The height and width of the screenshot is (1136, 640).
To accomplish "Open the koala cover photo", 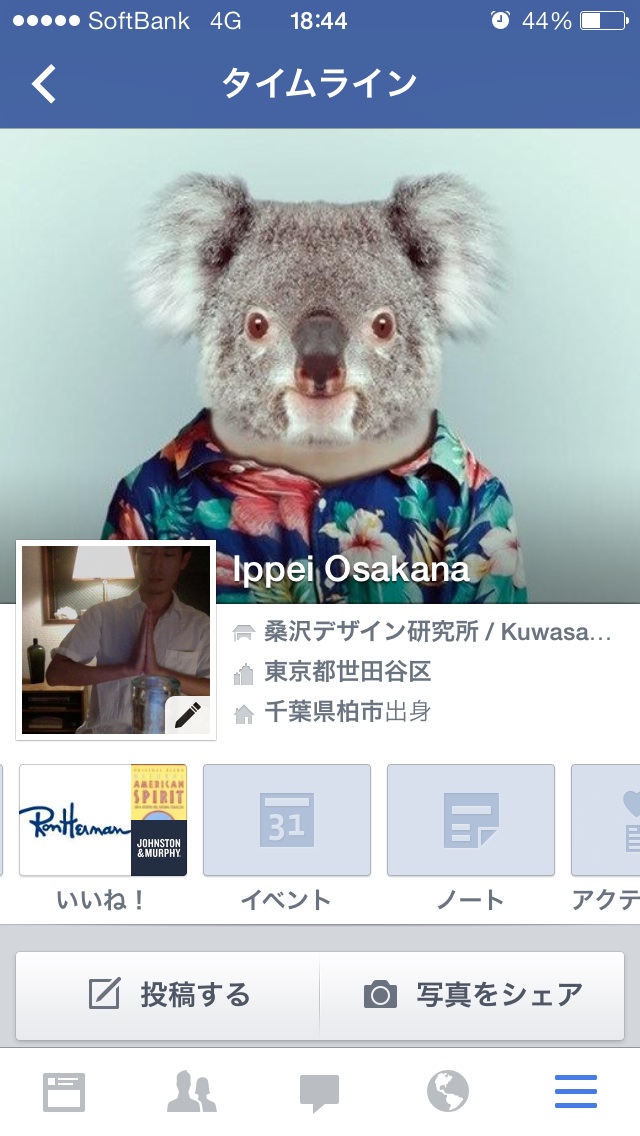I will tap(320, 330).
